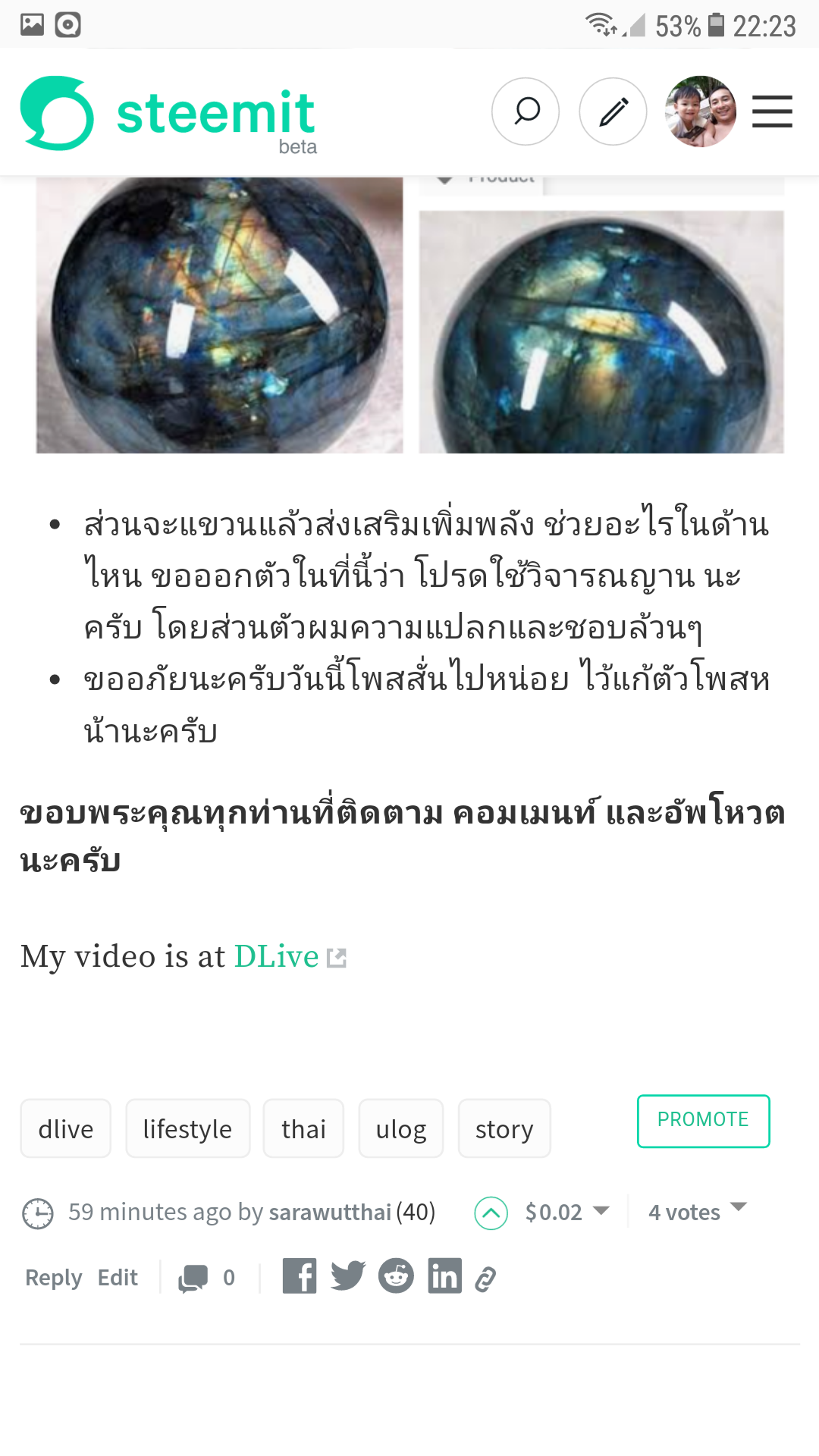Reply to this post

(53, 1278)
